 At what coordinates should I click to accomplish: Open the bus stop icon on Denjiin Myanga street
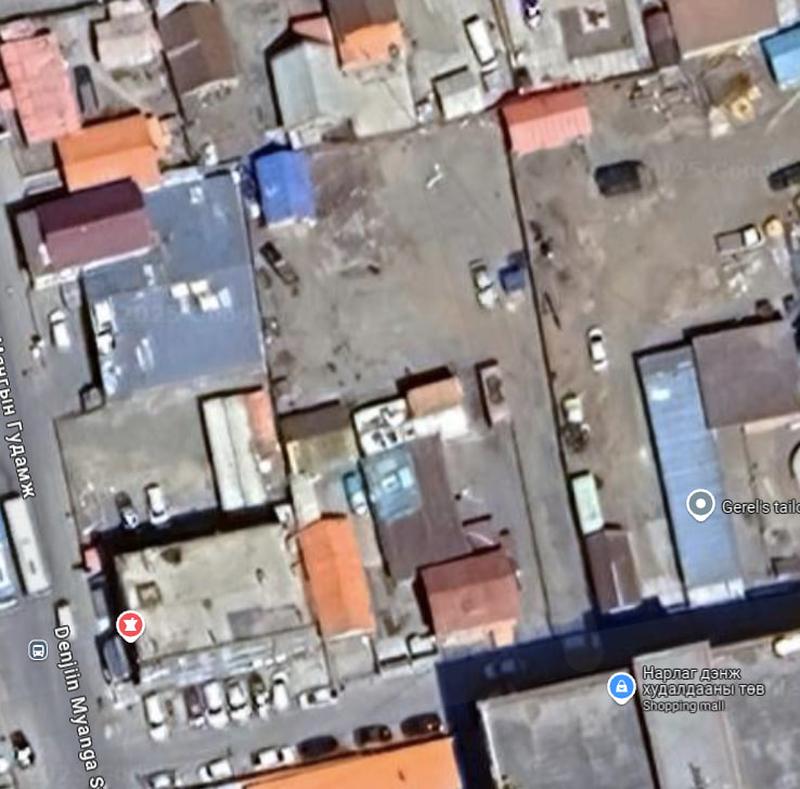point(38,650)
